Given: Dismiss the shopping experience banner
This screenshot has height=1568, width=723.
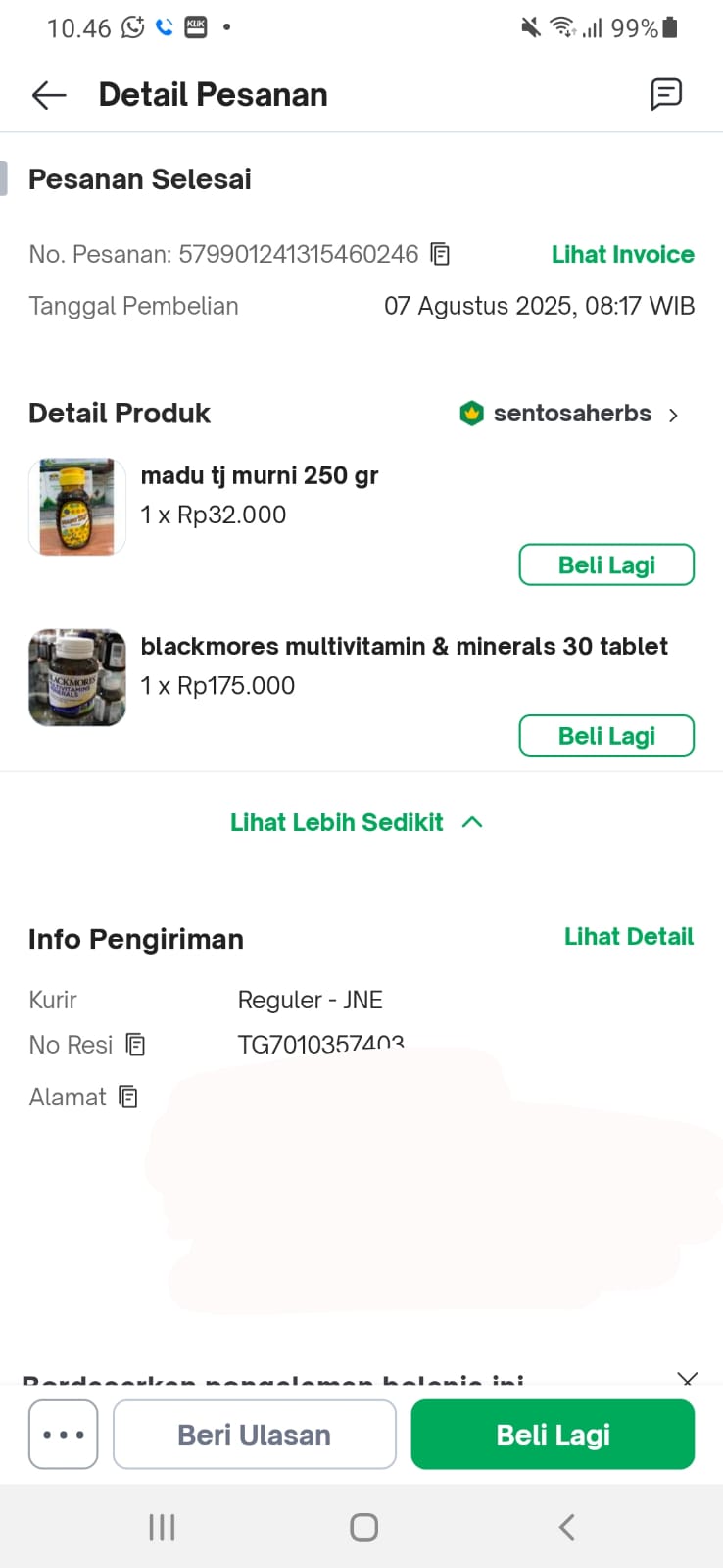Looking at the screenshot, I should [687, 1378].
